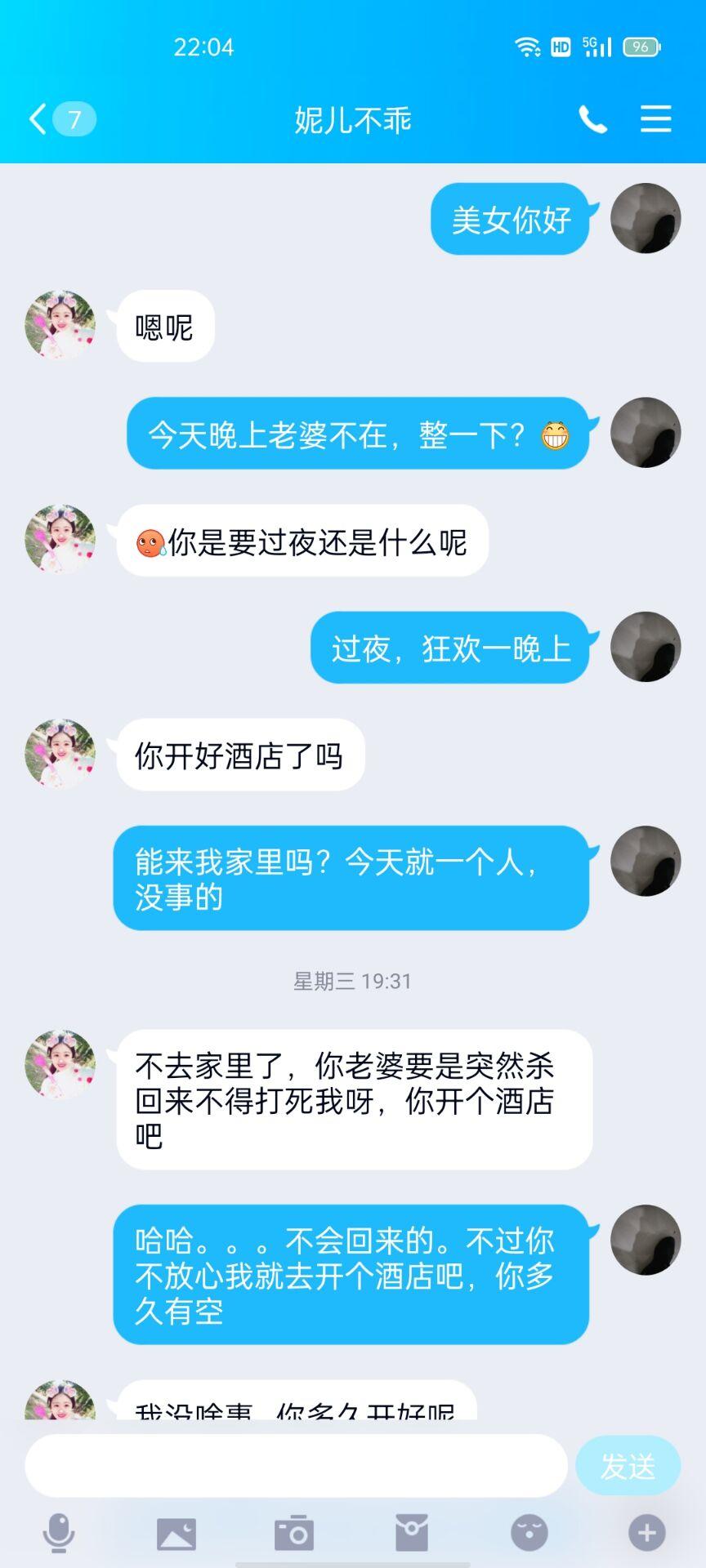The width and height of the screenshot is (706, 1568).
Task: Open the red envelope option
Action: (412, 1532)
